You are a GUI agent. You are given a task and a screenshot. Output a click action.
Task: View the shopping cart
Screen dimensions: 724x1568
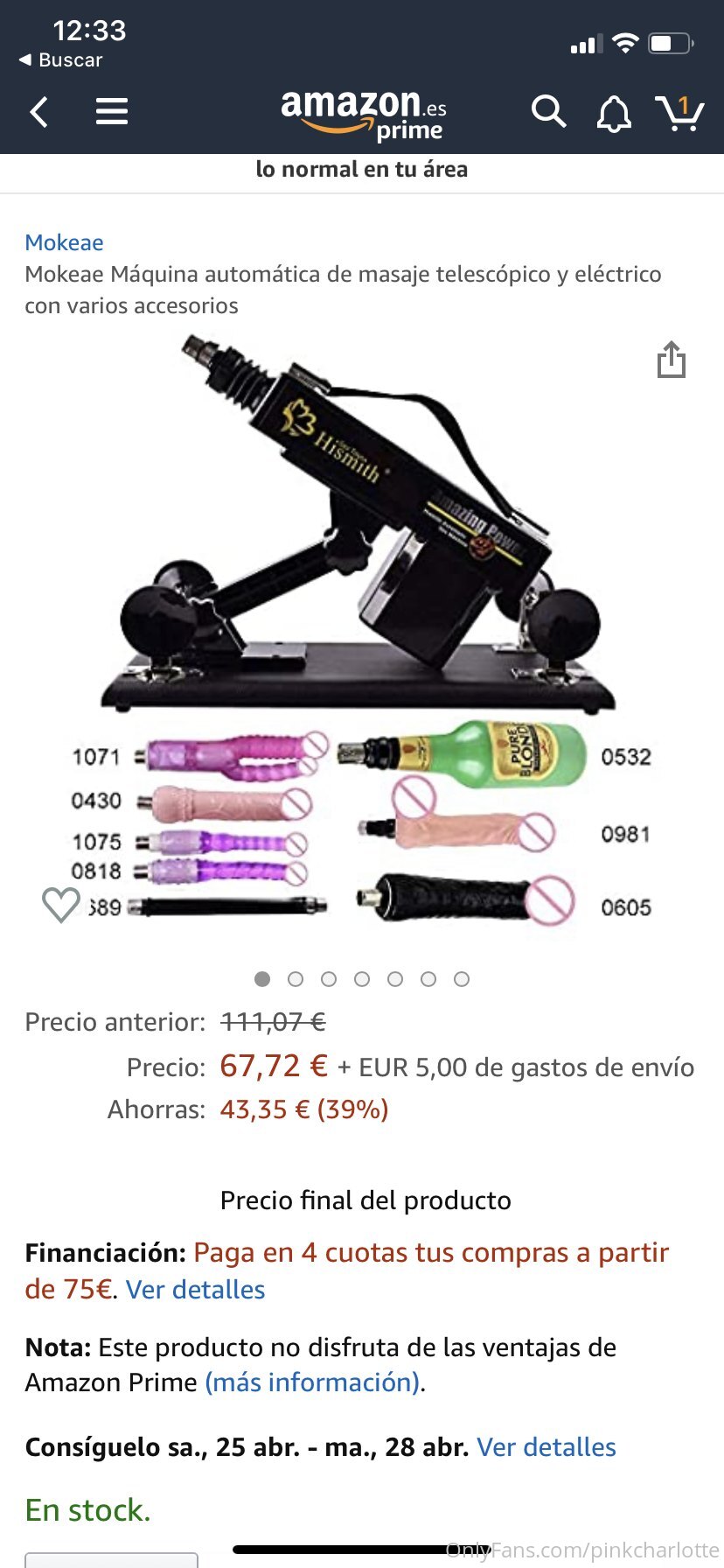click(679, 113)
